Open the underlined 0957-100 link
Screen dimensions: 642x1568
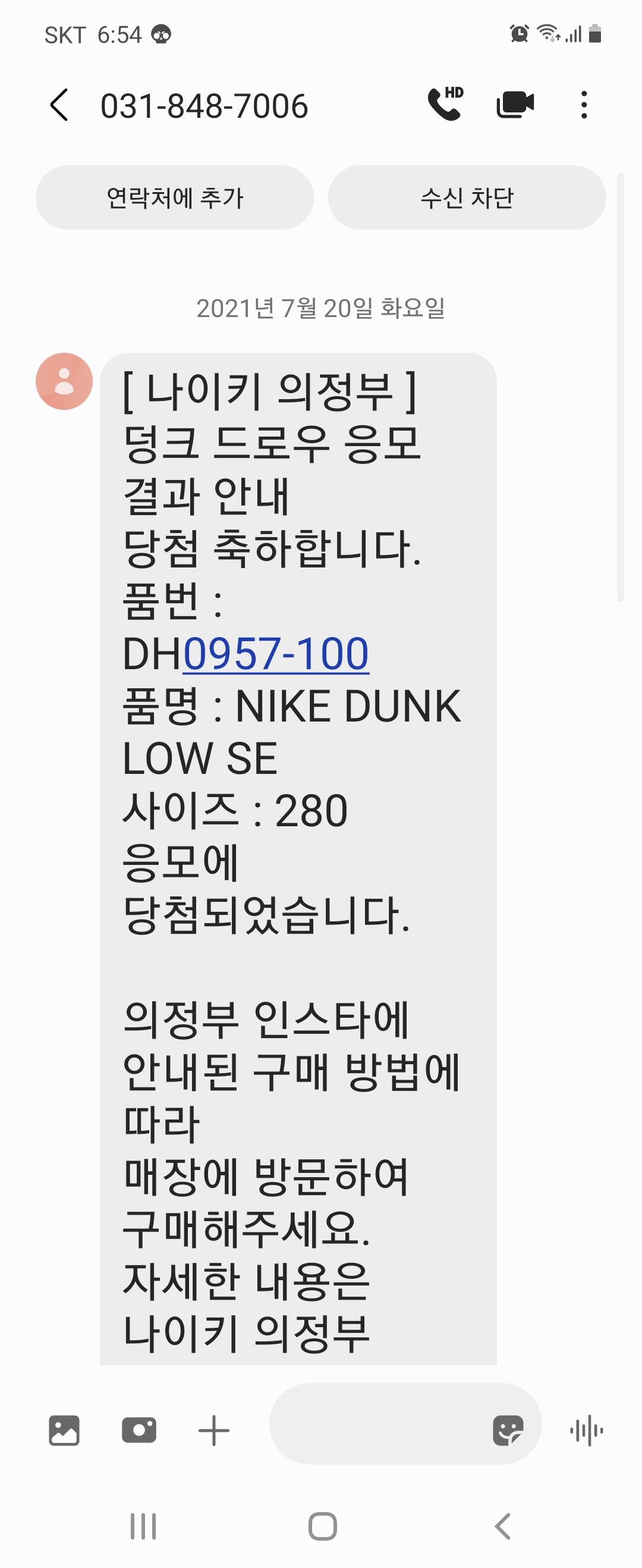[276, 654]
